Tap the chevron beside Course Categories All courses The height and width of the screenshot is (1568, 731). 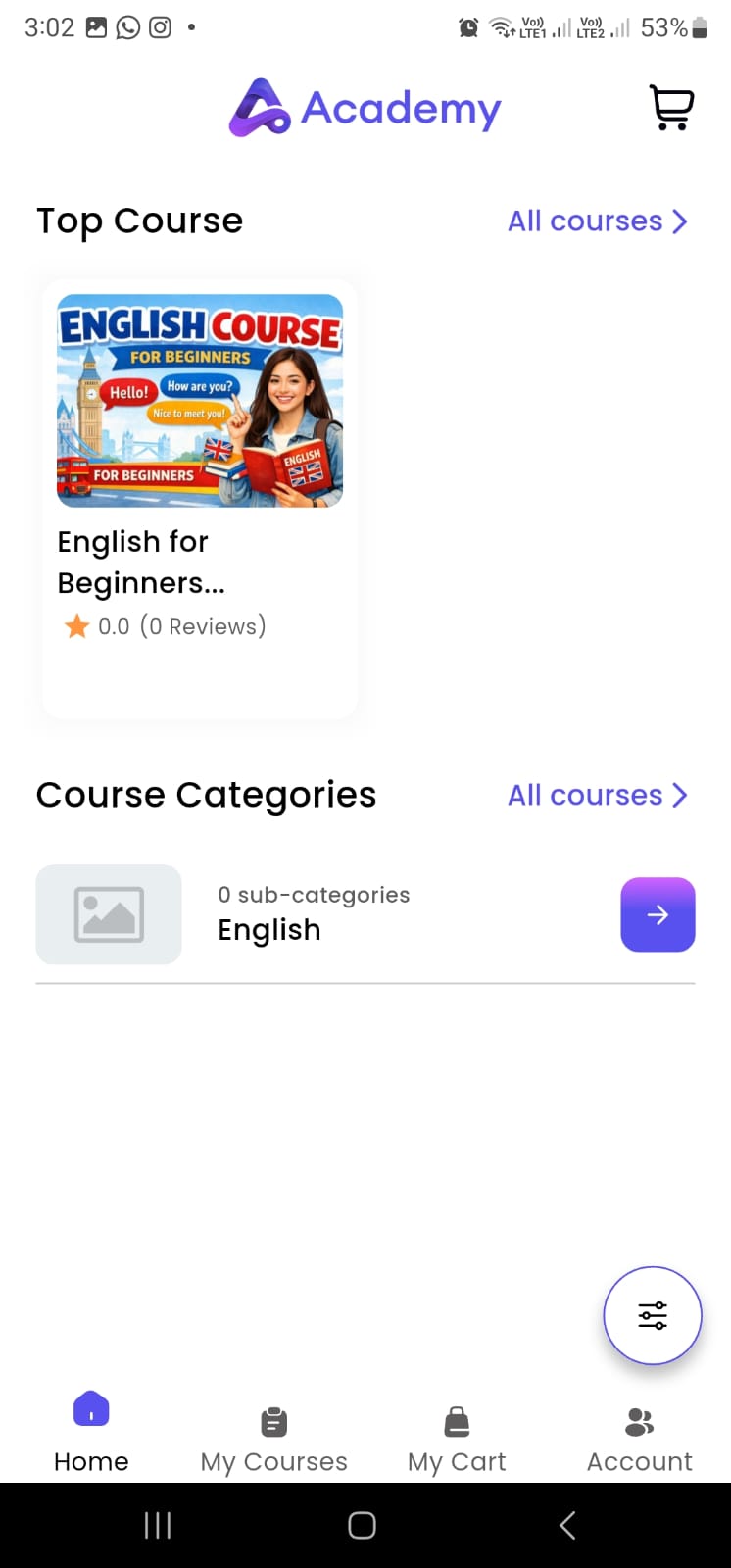pyautogui.click(x=680, y=796)
